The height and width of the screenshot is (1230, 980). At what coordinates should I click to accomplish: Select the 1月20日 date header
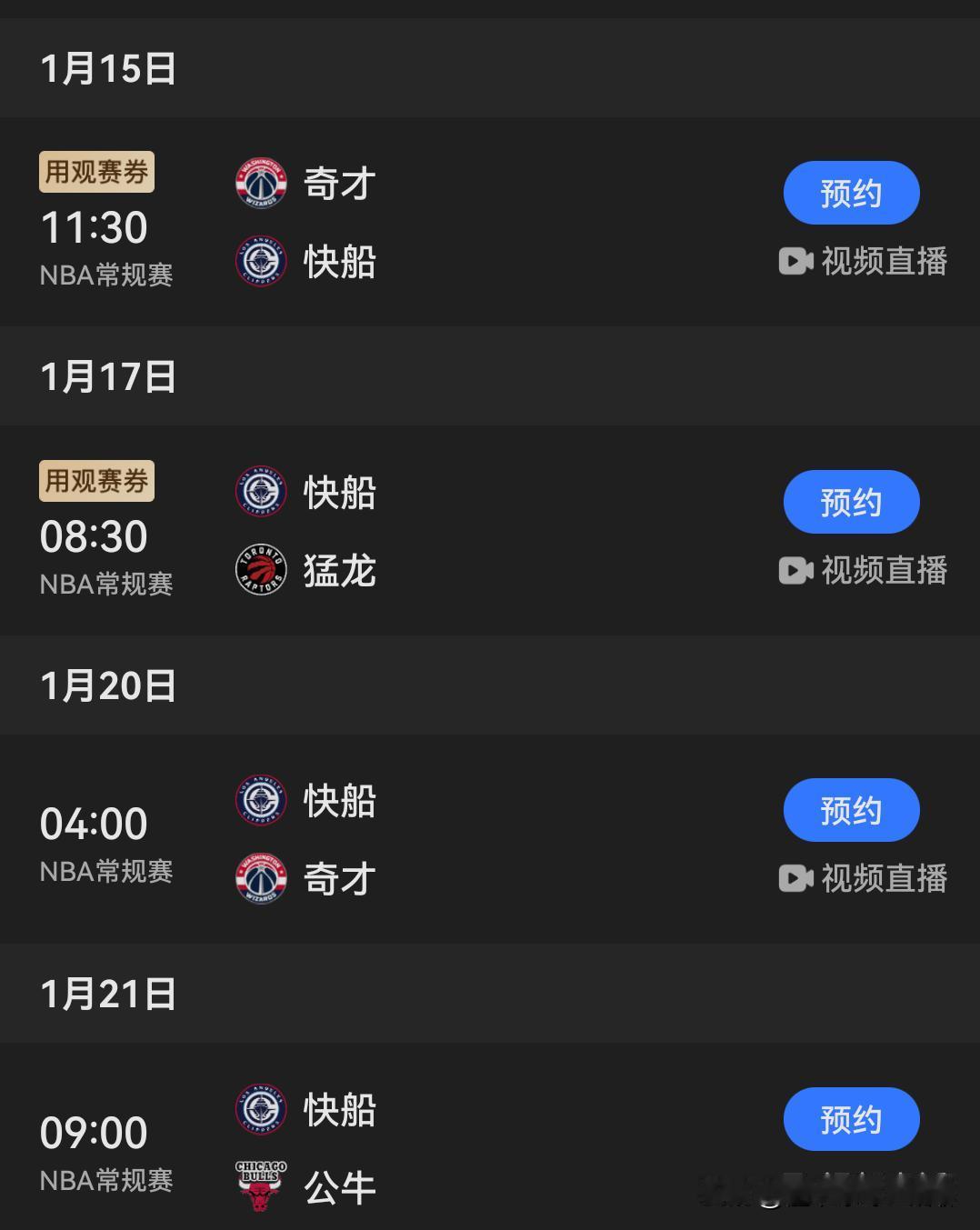coord(109,686)
